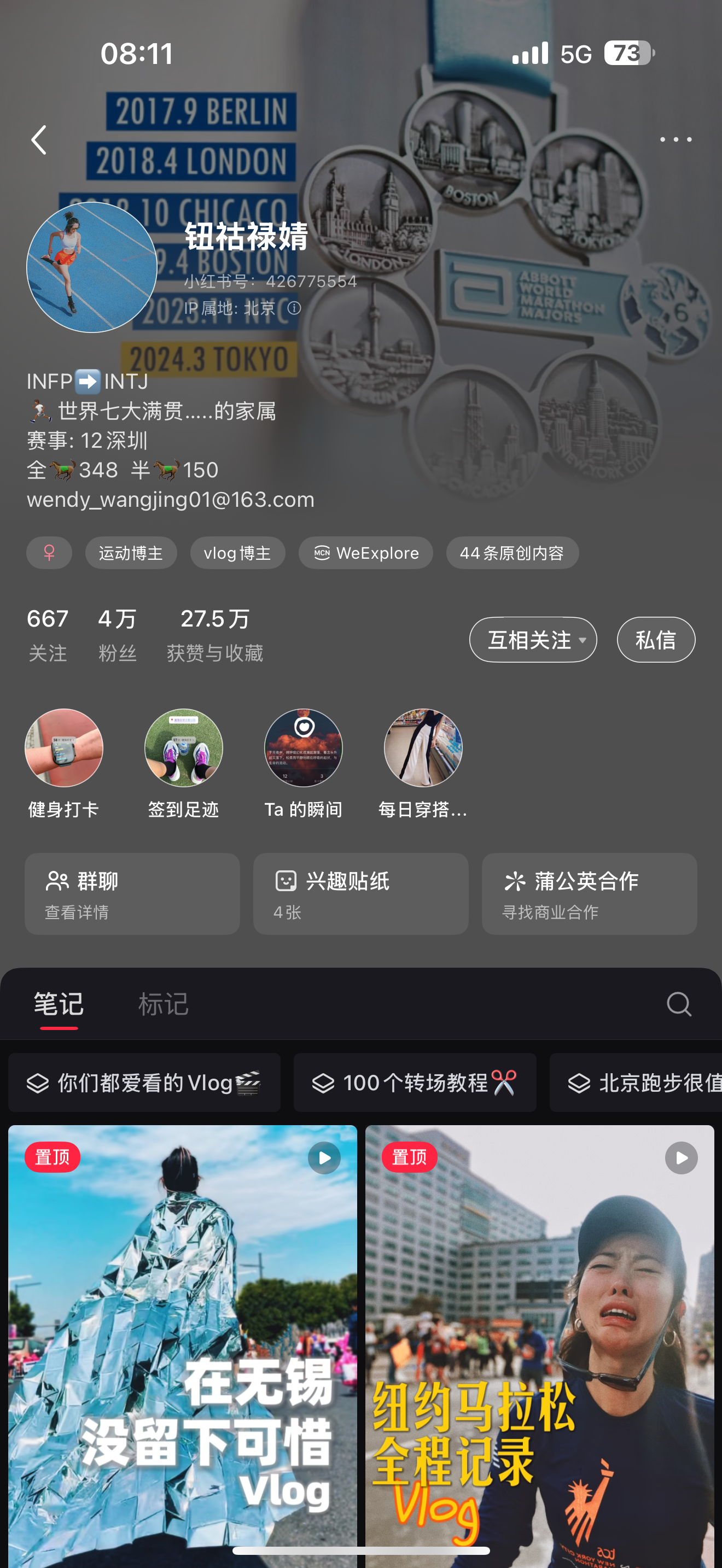View the Ta 的瞬间 highlight
This screenshot has width=722, height=1568.
pyautogui.click(x=303, y=748)
